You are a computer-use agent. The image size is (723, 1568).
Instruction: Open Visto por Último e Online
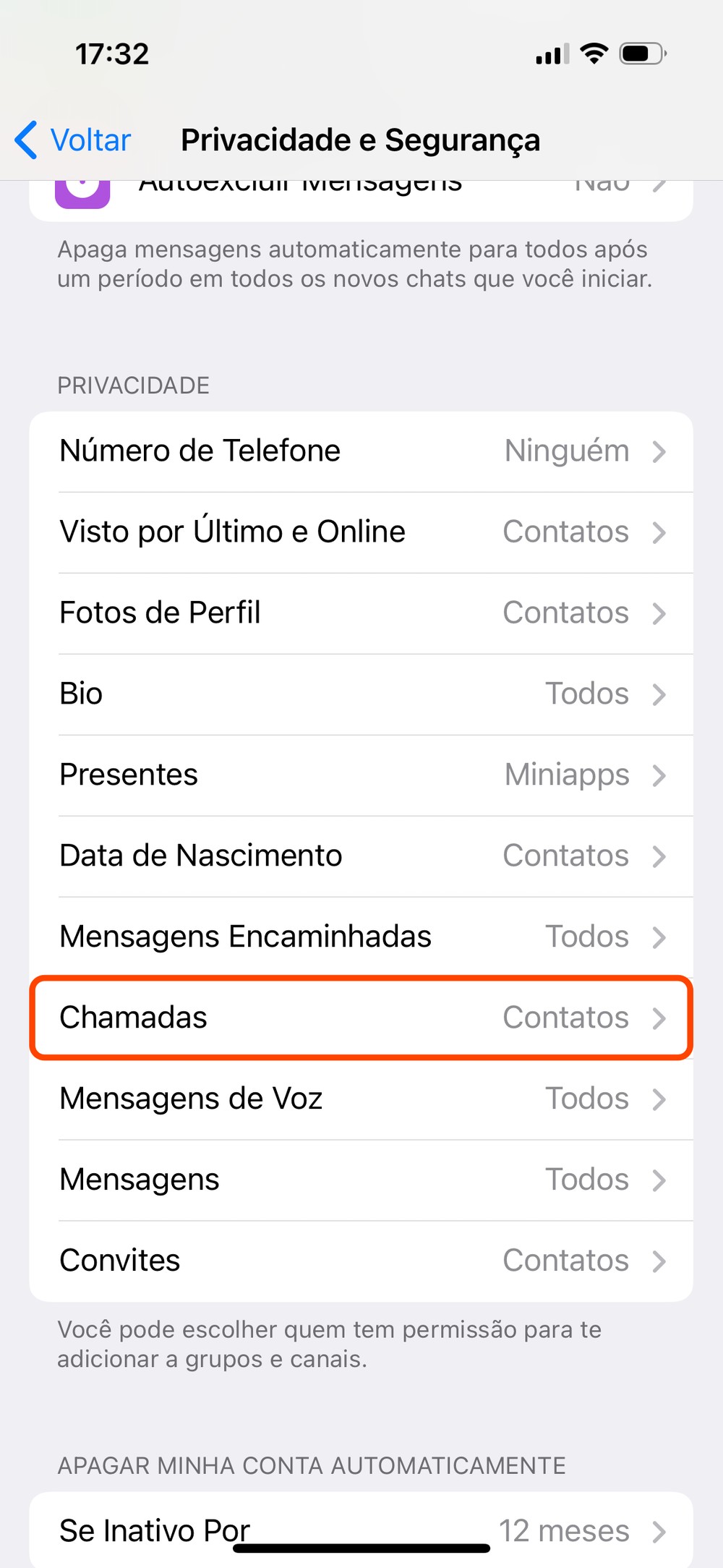point(361,532)
